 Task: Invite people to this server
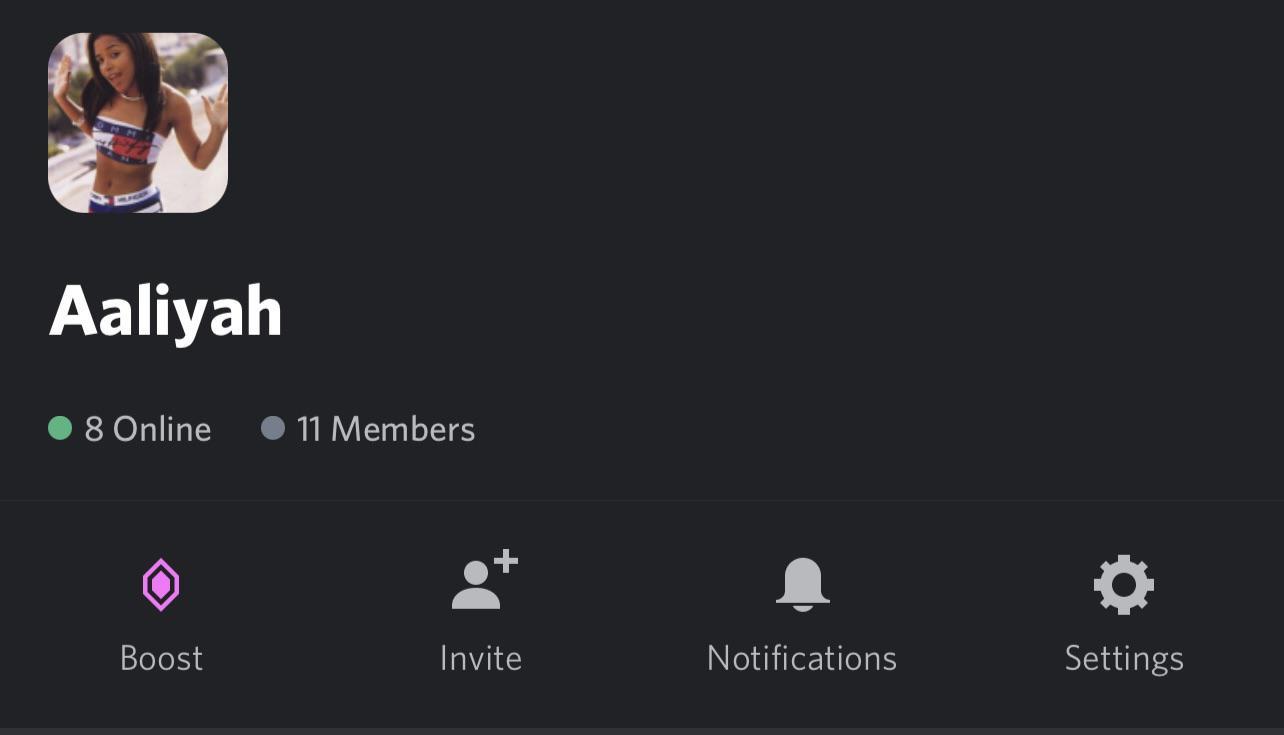coord(481,610)
